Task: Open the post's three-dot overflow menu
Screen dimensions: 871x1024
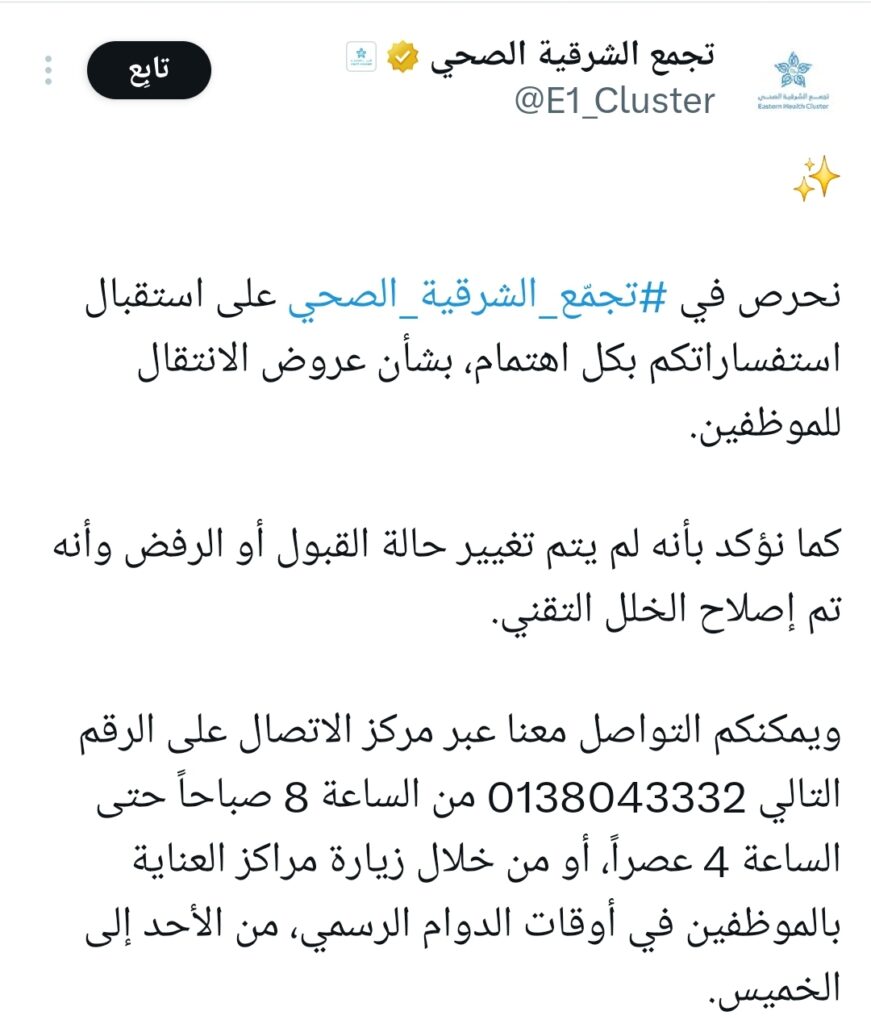Action: (47, 70)
